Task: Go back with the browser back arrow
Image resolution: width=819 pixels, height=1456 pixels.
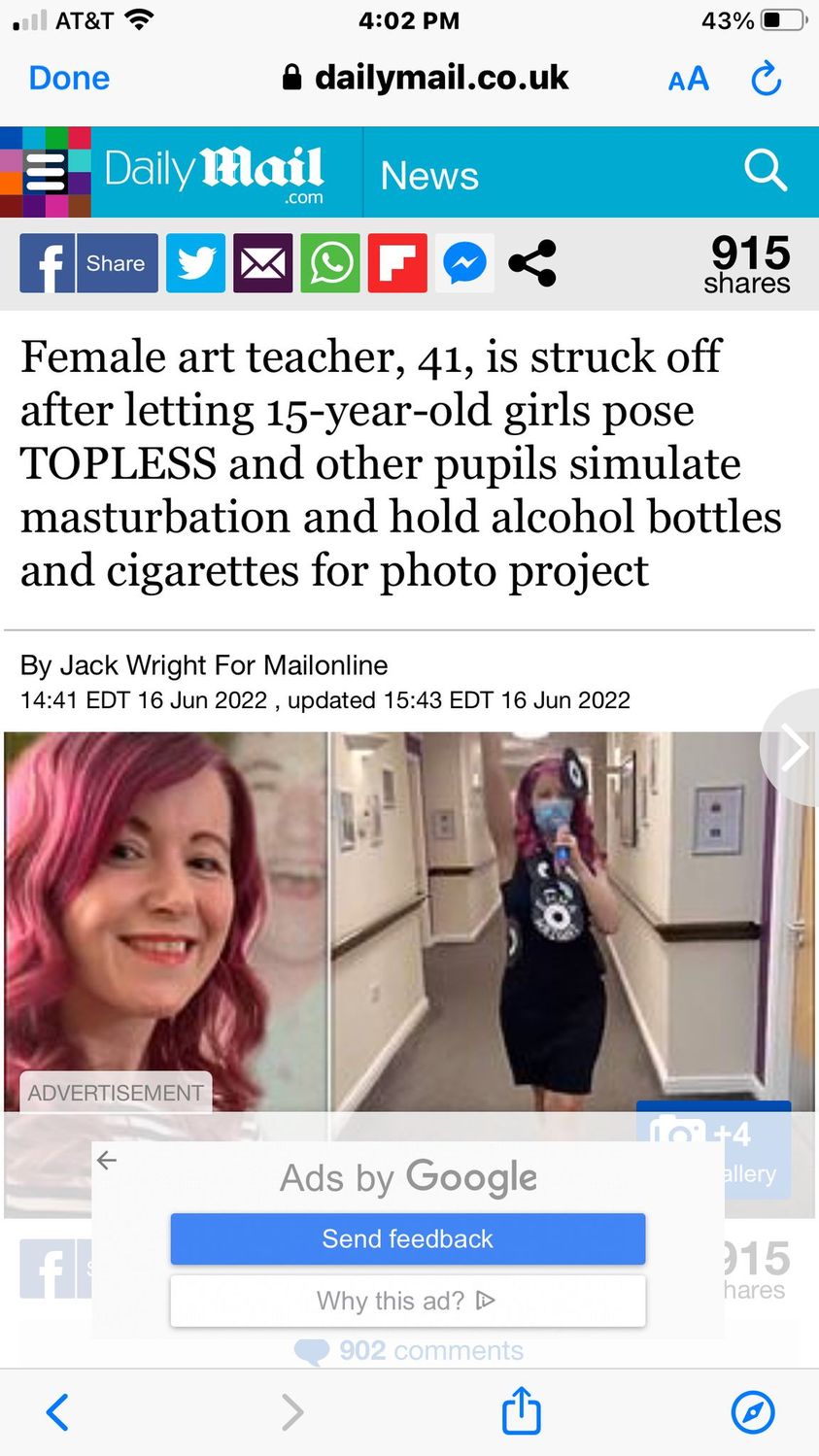Action: [x=57, y=1412]
